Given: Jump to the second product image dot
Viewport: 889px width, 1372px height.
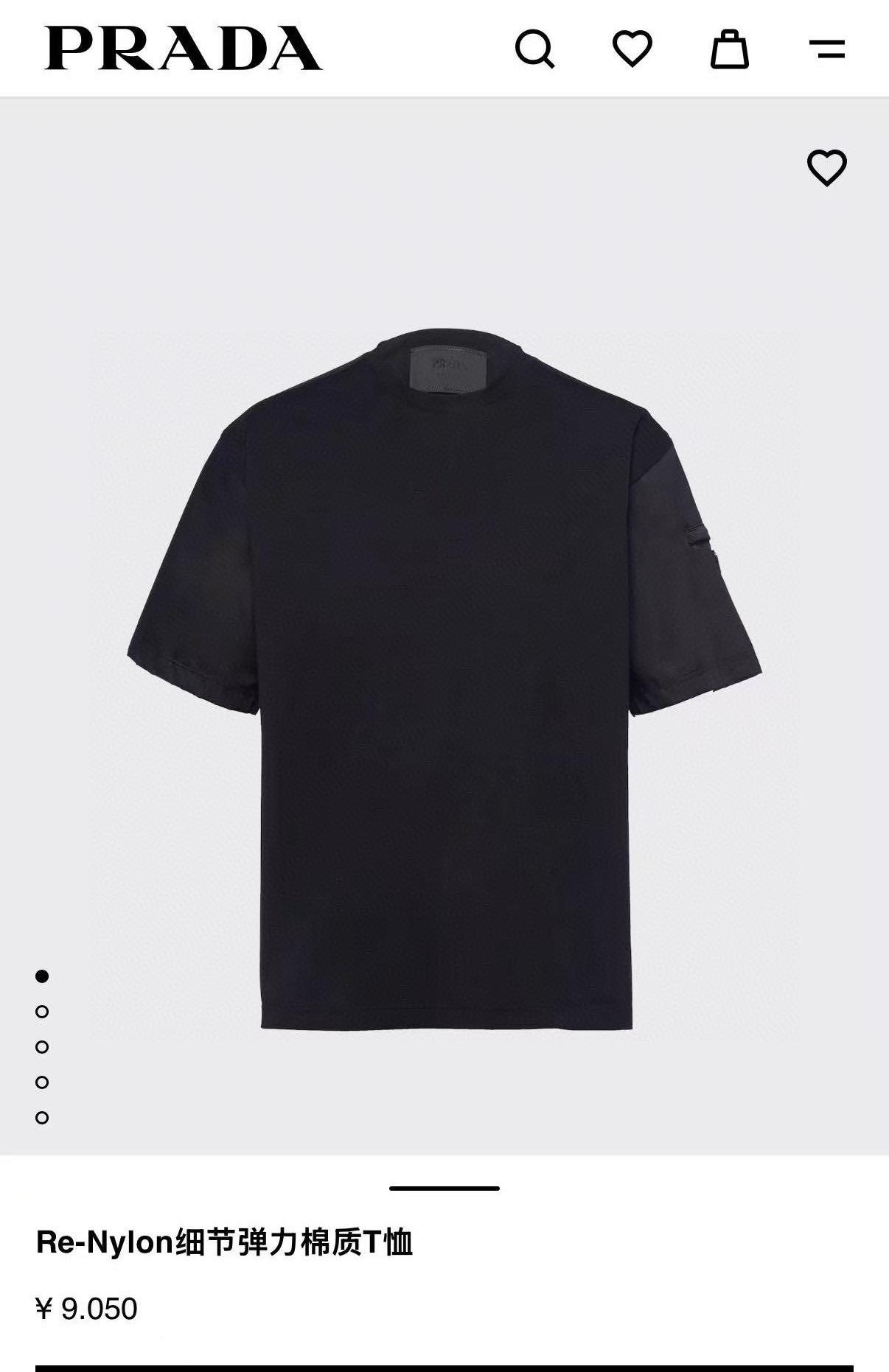Looking at the screenshot, I should pyautogui.click(x=42, y=1012).
